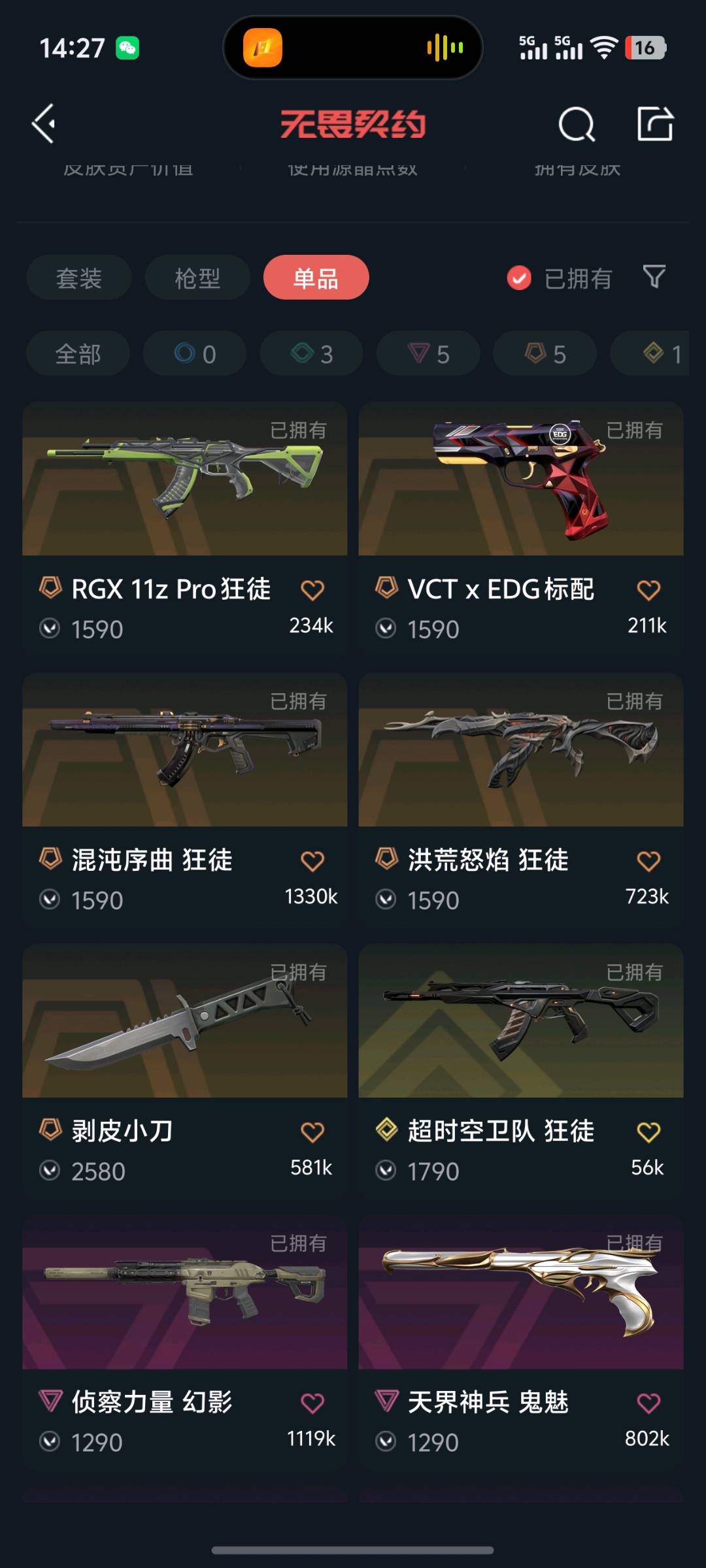Switch to the 套装 tab
The height and width of the screenshot is (1568, 706).
click(x=78, y=278)
